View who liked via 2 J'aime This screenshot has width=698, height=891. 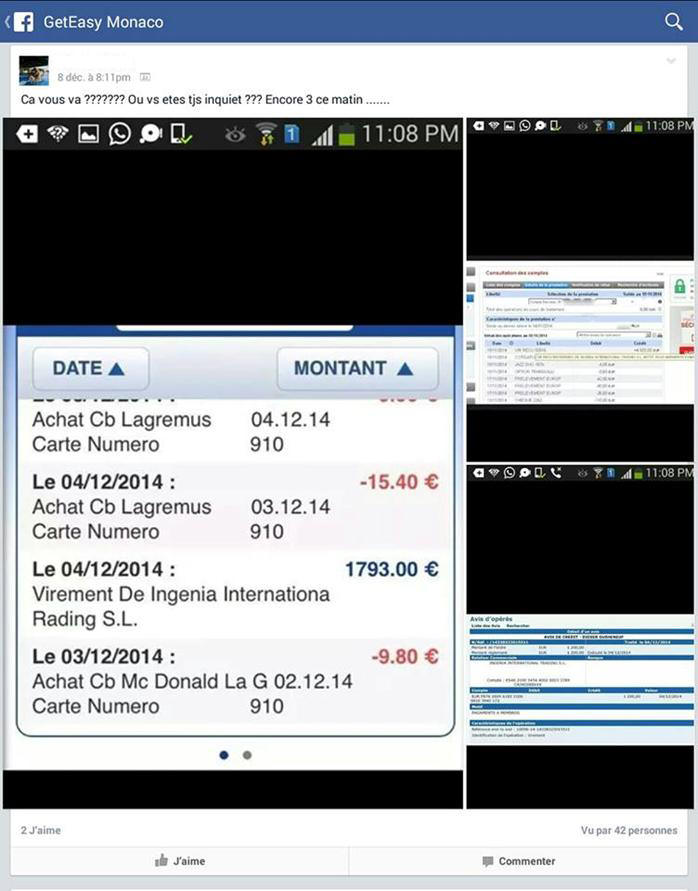point(40,830)
